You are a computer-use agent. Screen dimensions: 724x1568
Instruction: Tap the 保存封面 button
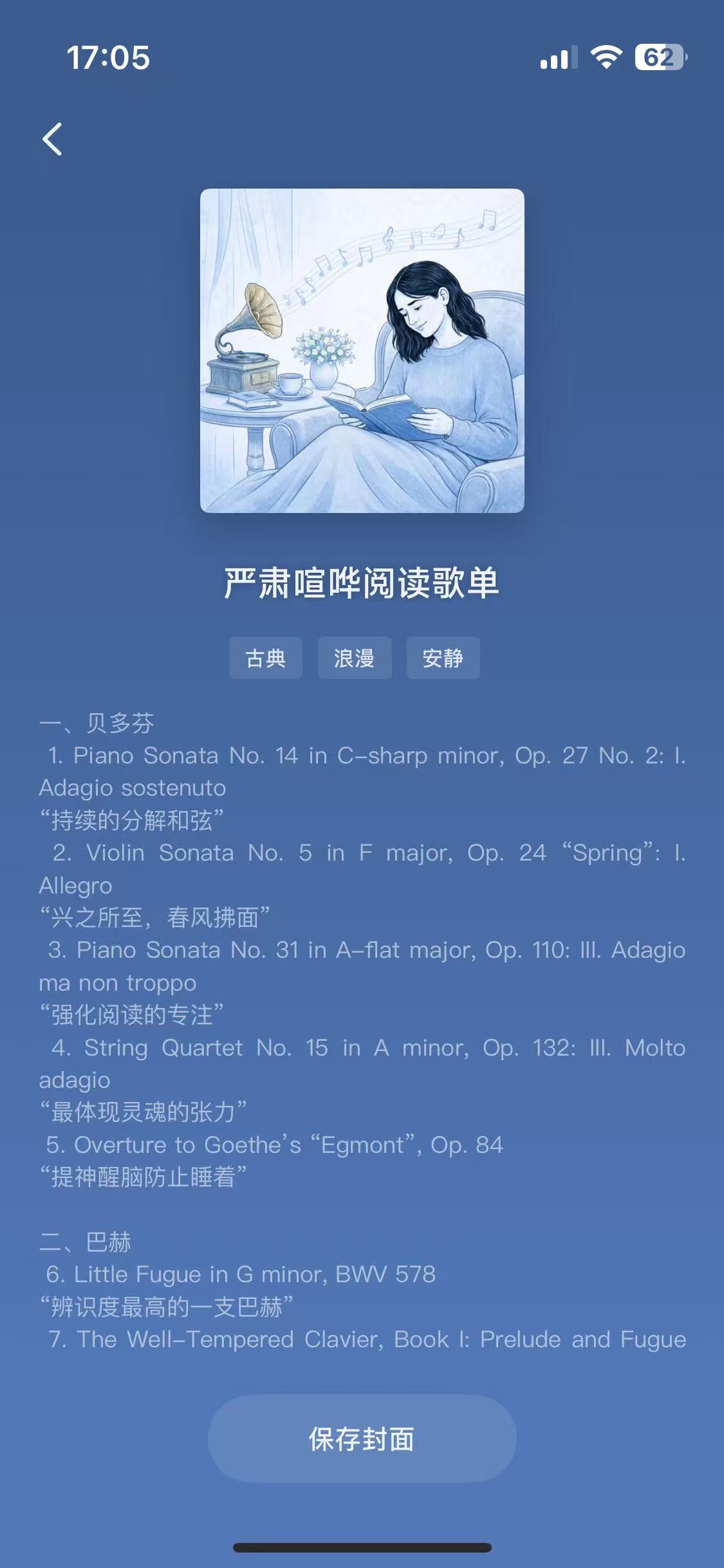tap(362, 1439)
